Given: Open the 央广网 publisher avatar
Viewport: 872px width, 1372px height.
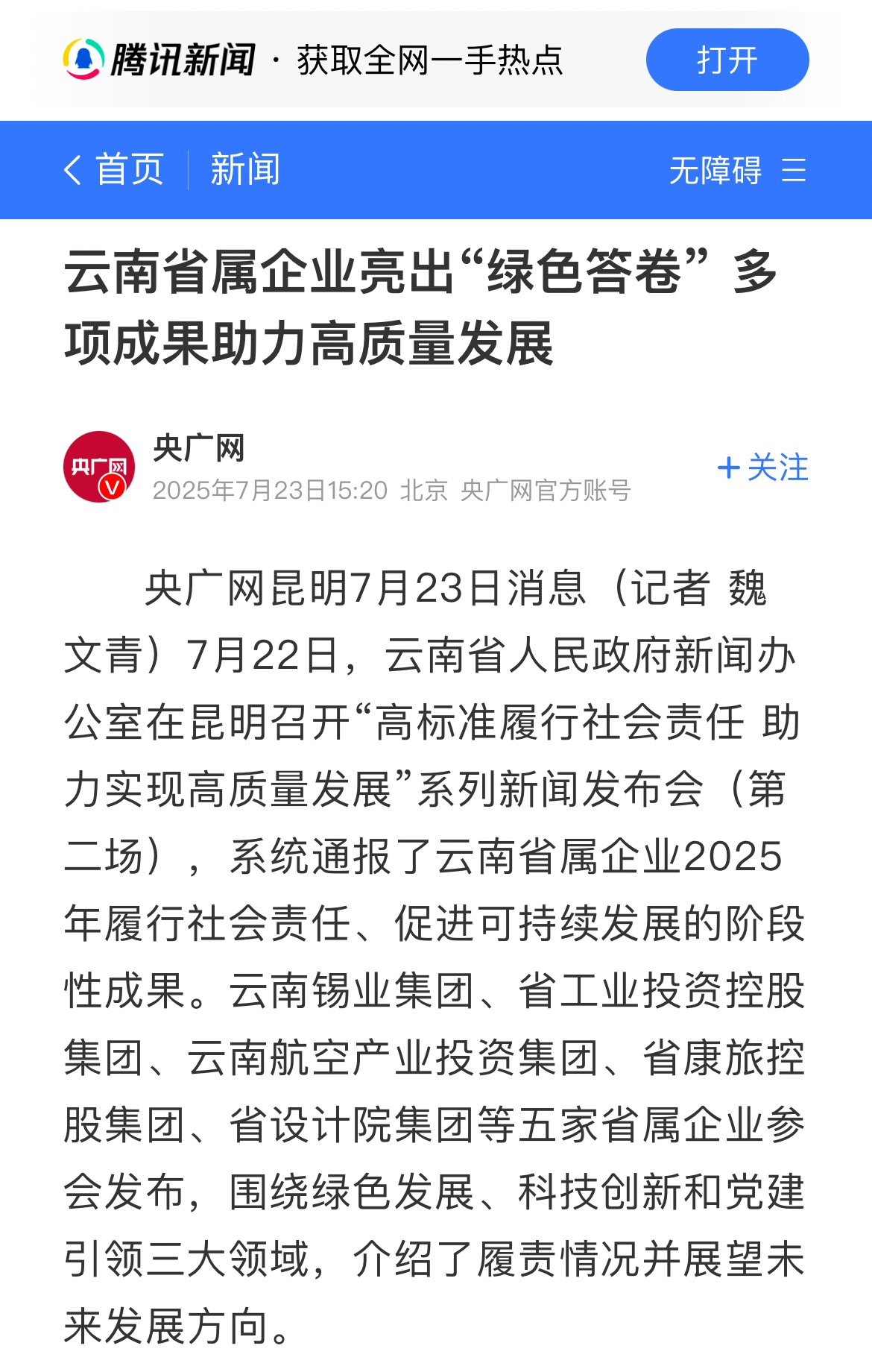Looking at the screenshot, I should click(x=99, y=467).
